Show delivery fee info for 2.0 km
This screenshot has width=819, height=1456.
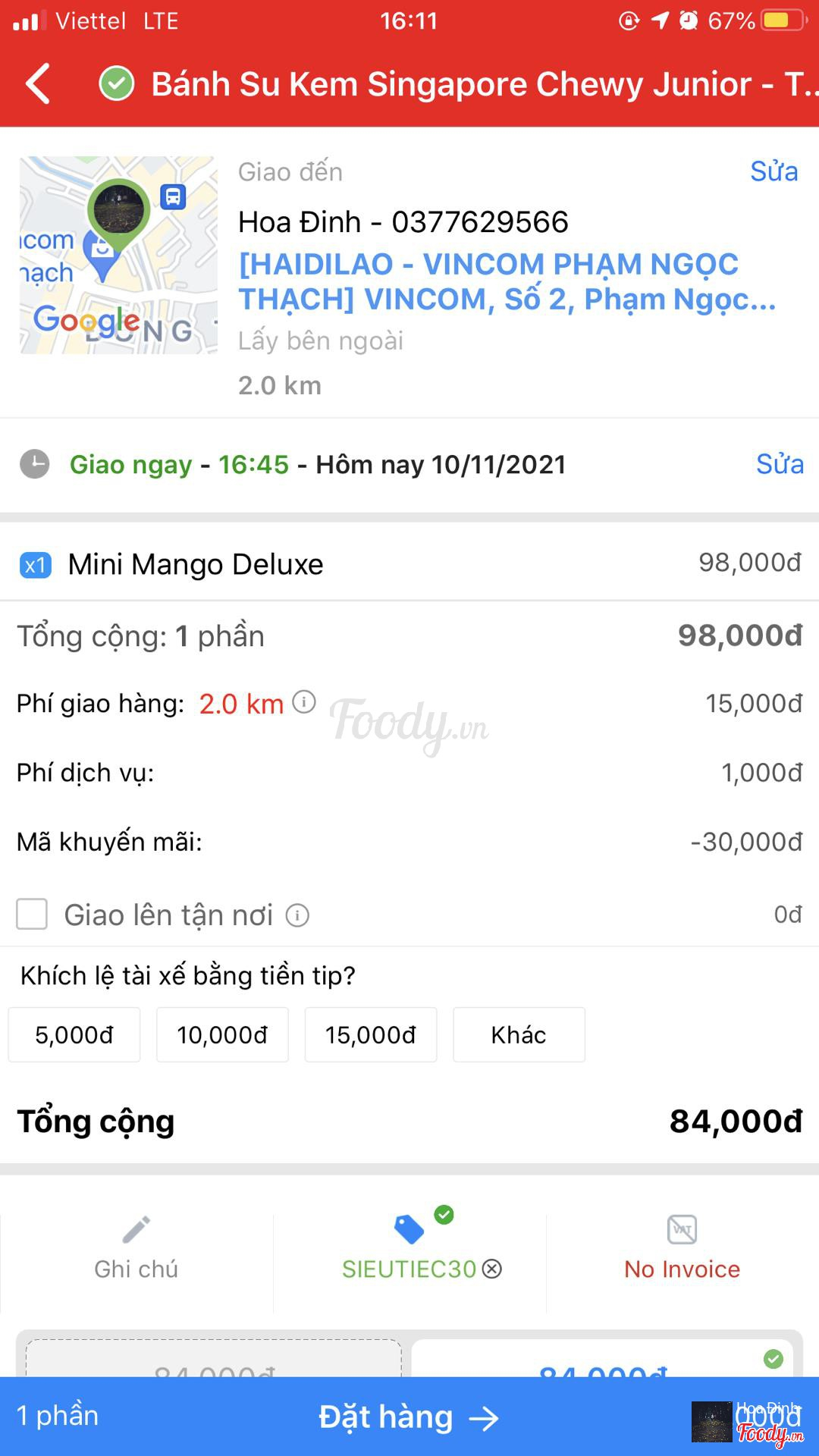point(304,702)
